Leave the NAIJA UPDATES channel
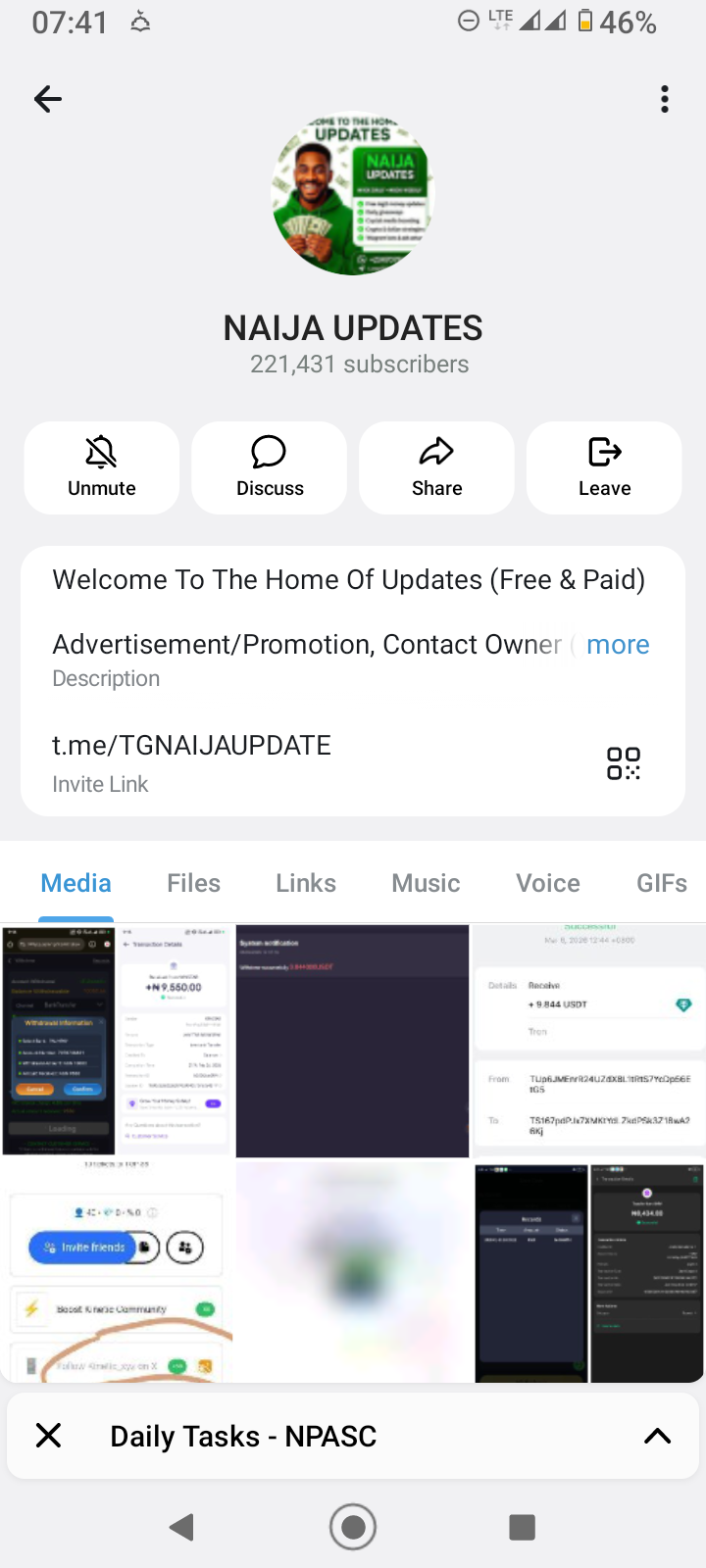Image resolution: width=706 pixels, height=1568 pixels. [604, 467]
